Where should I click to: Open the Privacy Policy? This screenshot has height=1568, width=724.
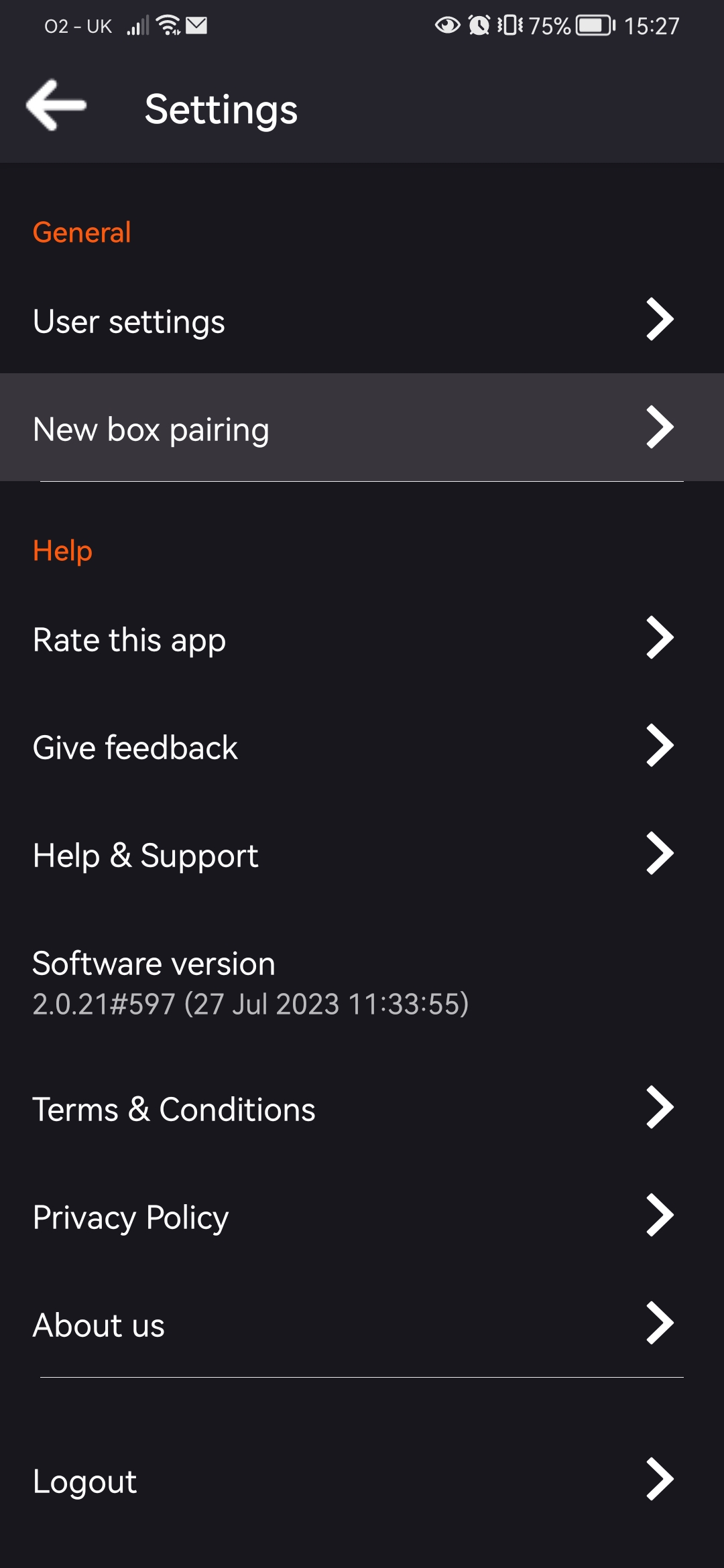tap(362, 1216)
